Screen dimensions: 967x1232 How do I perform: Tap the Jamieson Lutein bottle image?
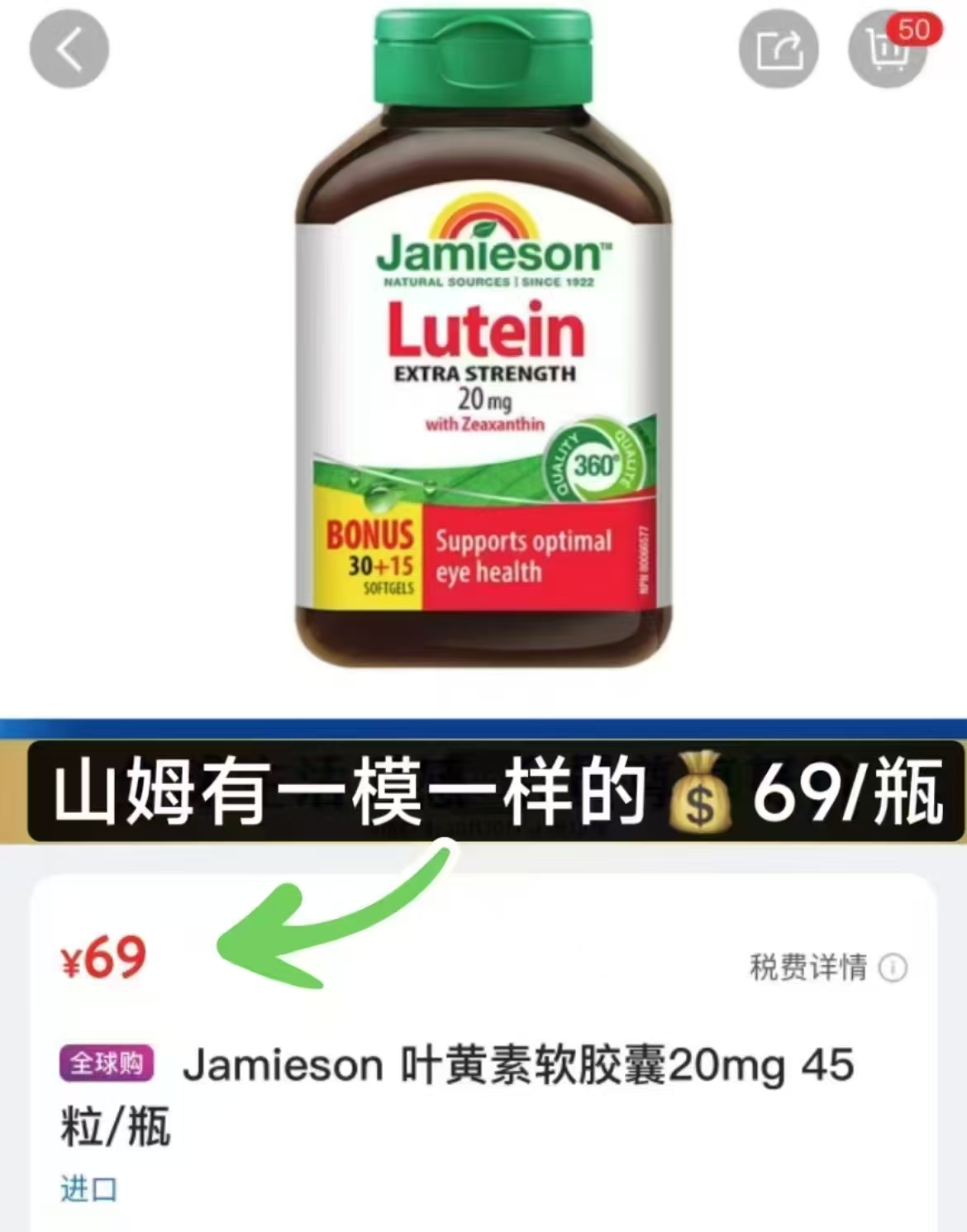coord(483,347)
